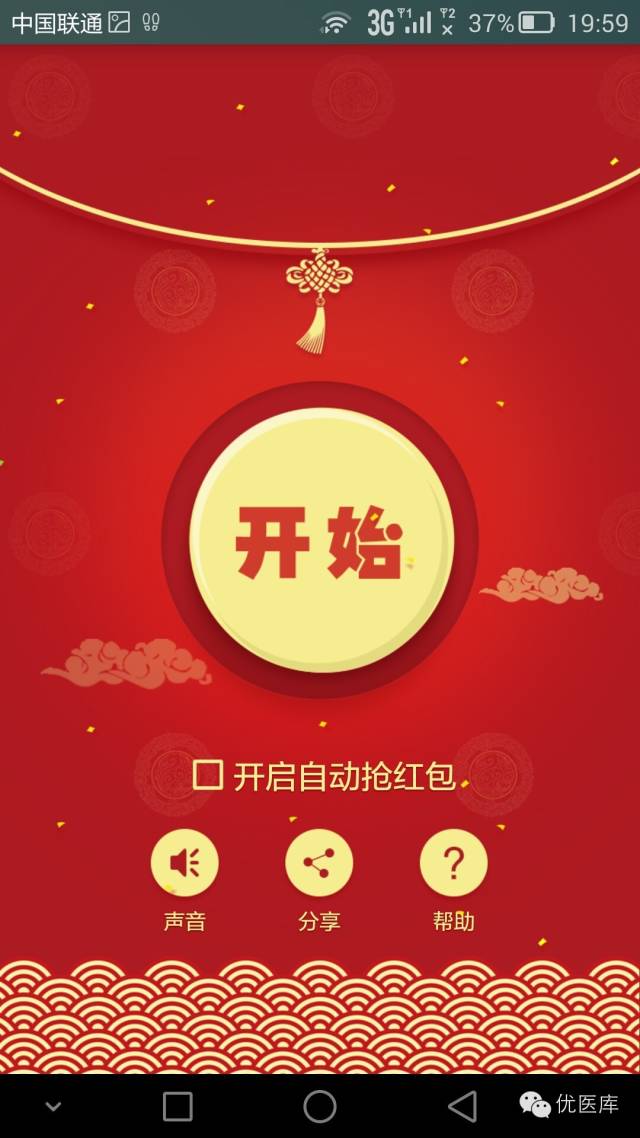Viewport: 640px width, 1138px height.
Task: Share via the 分享 icon
Action: coord(319,863)
